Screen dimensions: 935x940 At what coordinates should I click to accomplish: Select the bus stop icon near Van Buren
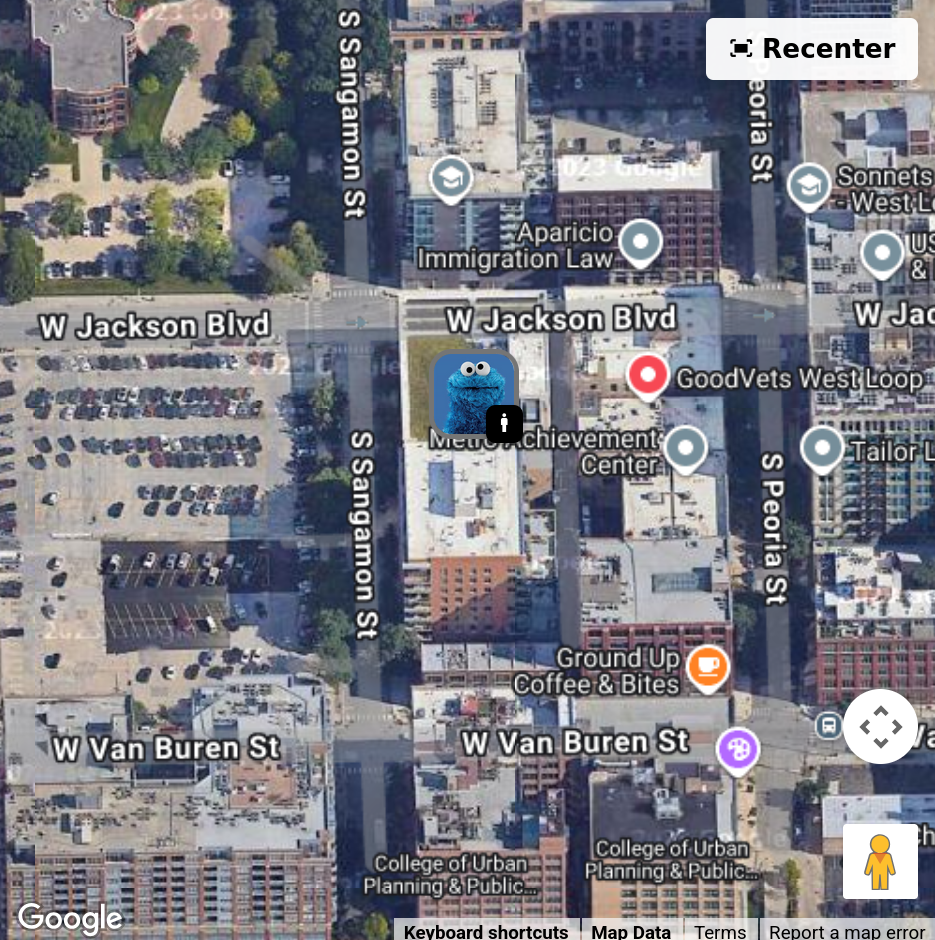(828, 725)
